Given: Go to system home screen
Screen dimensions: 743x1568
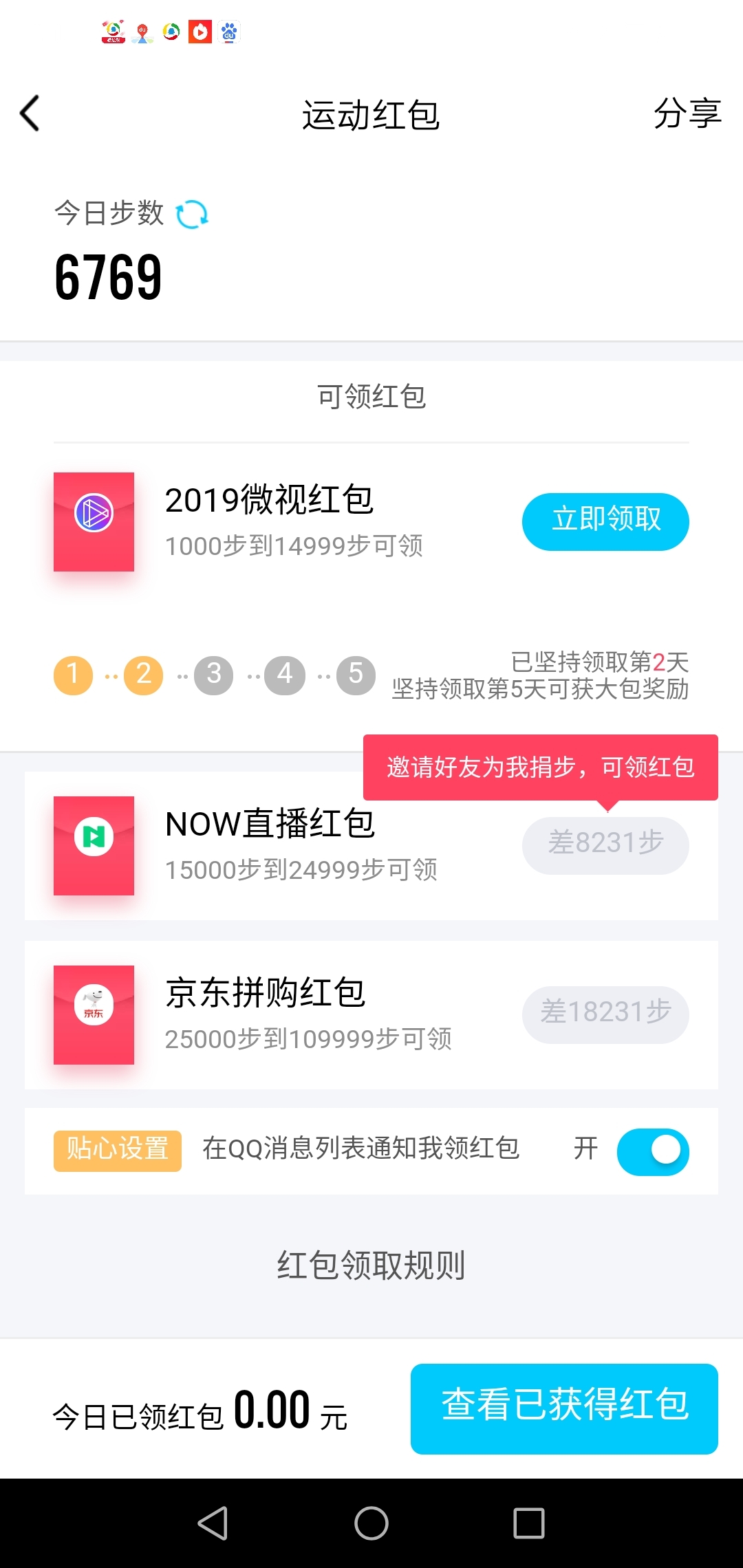Looking at the screenshot, I should coord(371,1523).
